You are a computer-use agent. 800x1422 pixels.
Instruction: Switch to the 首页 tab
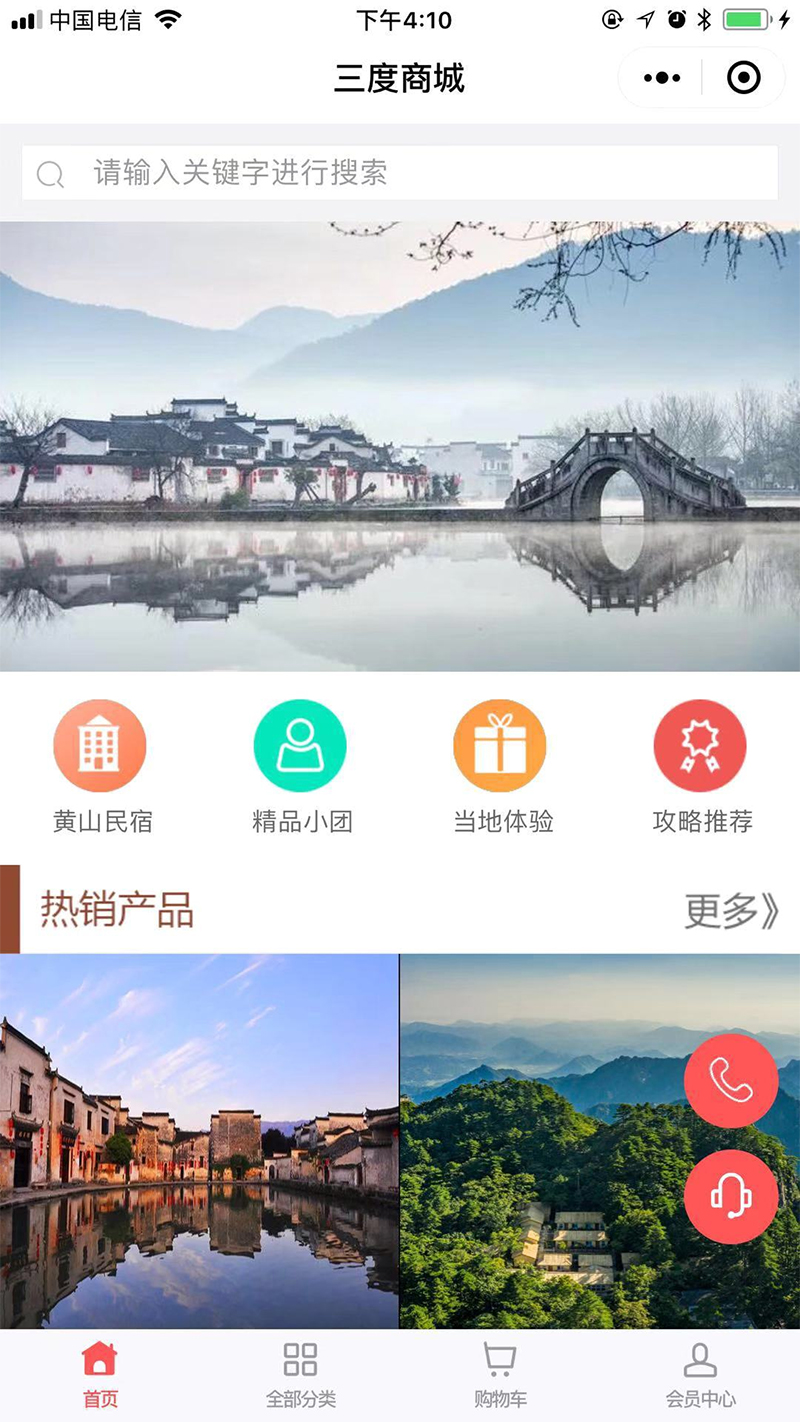(100, 1375)
